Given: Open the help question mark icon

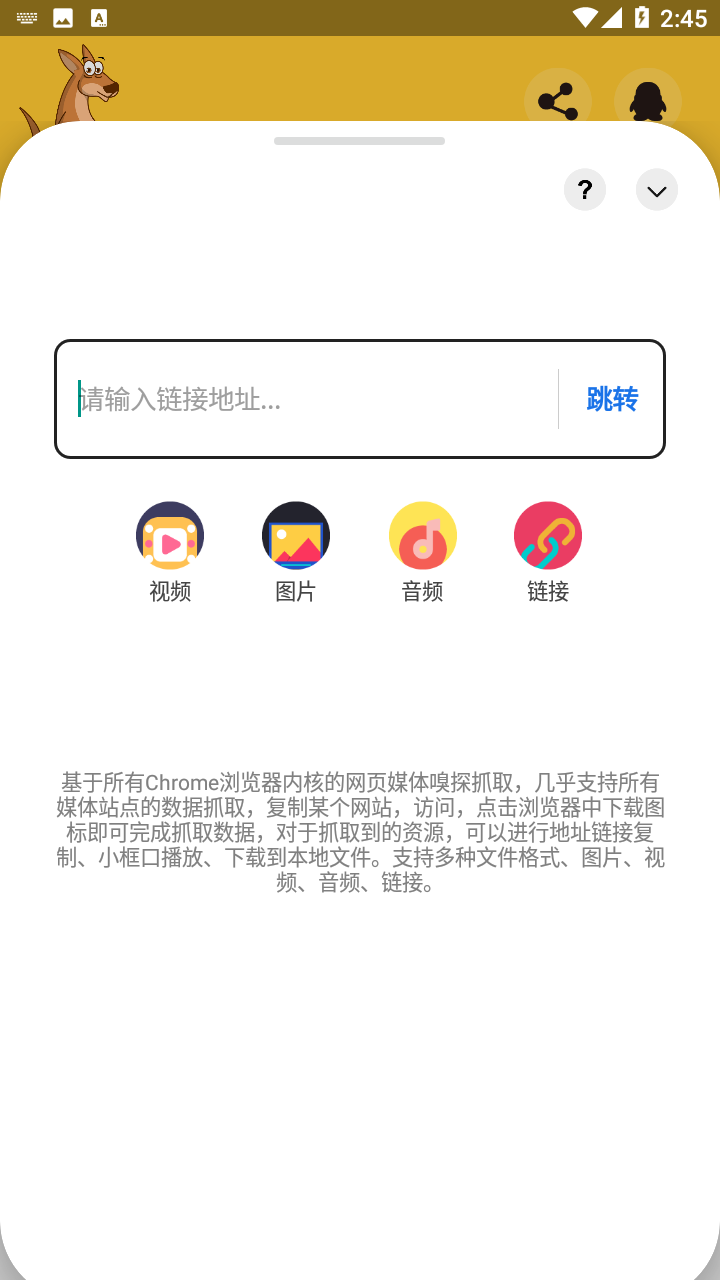Looking at the screenshot, I should click(585, 190).
